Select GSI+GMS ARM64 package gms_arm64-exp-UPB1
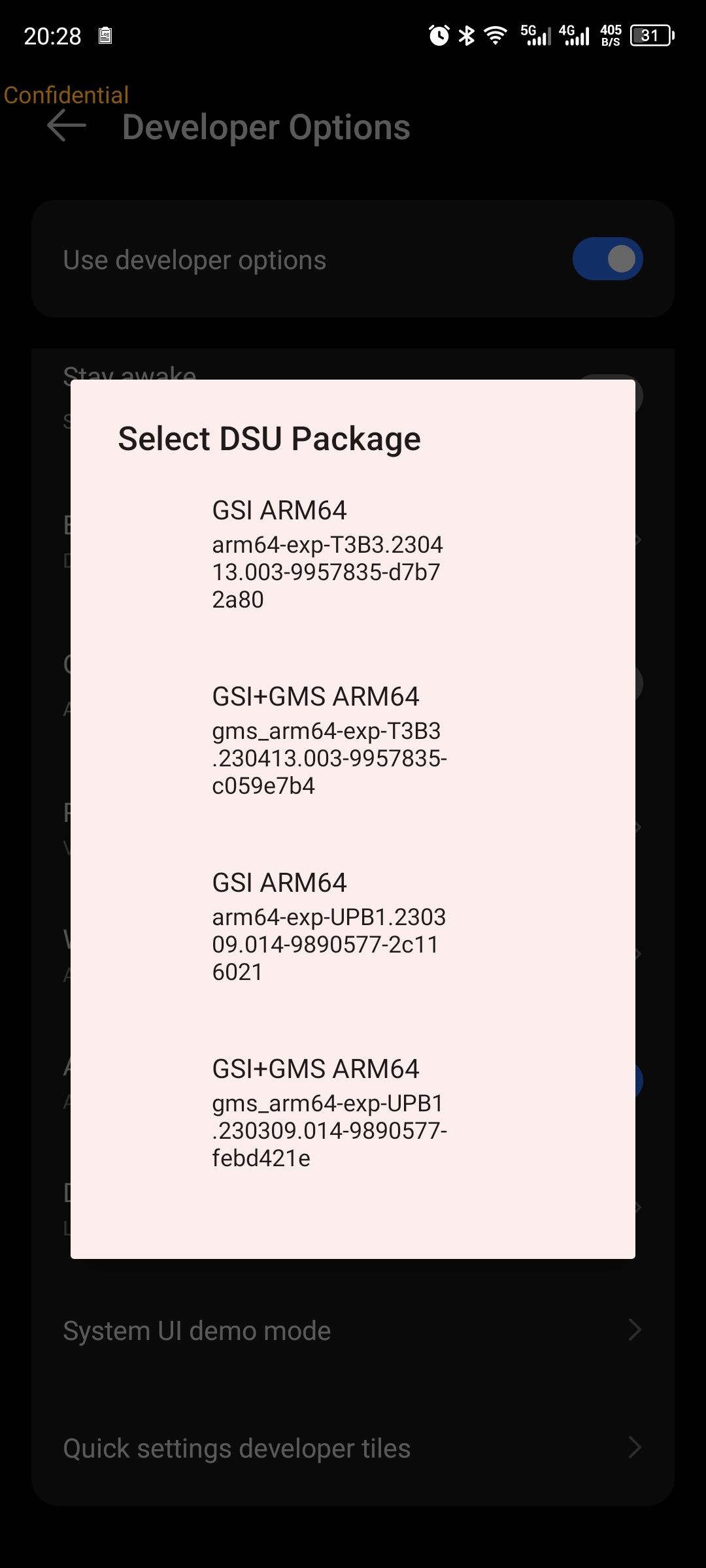 click(329, 1113)
